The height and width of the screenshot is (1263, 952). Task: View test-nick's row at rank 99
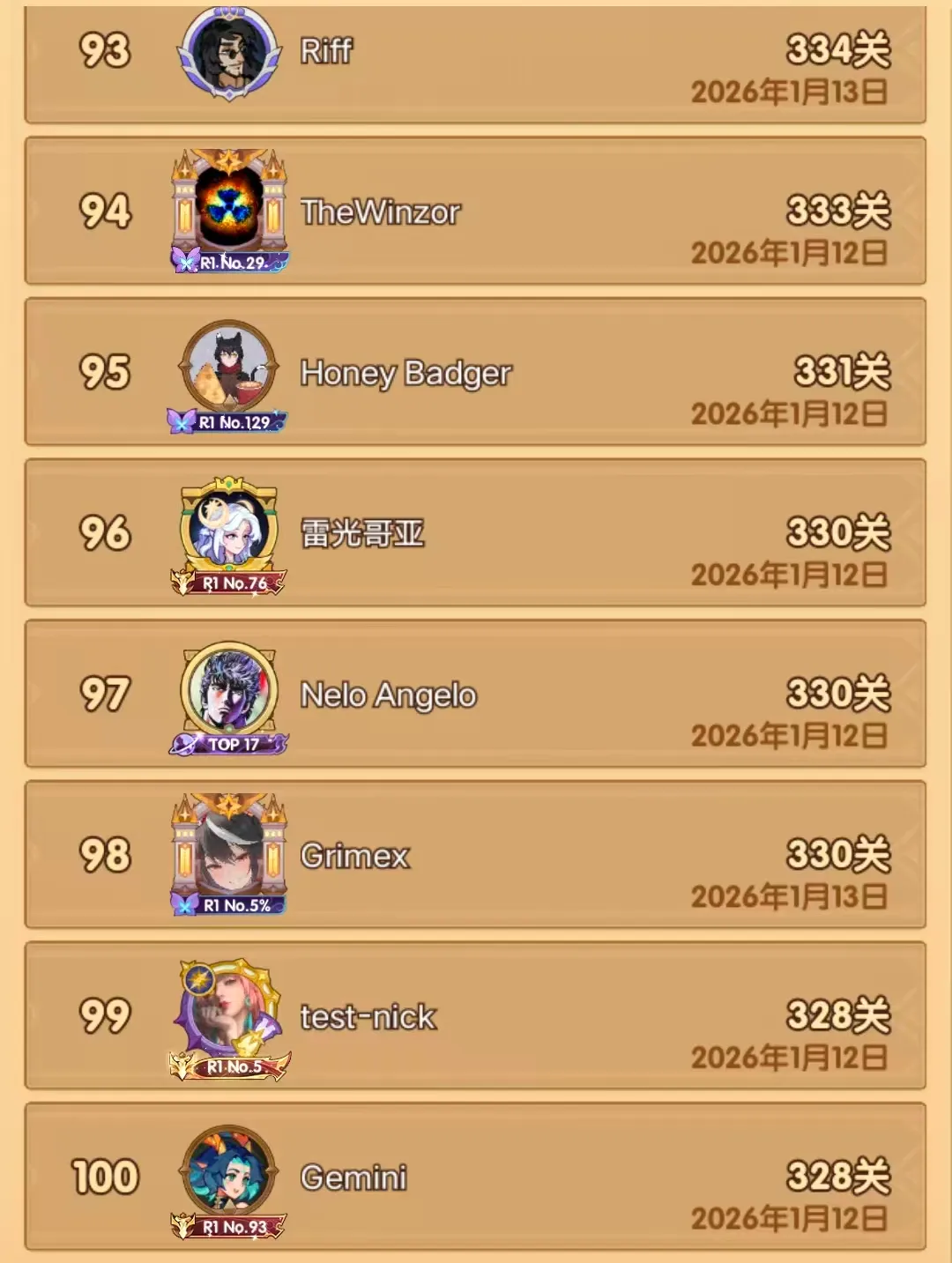476,1016
